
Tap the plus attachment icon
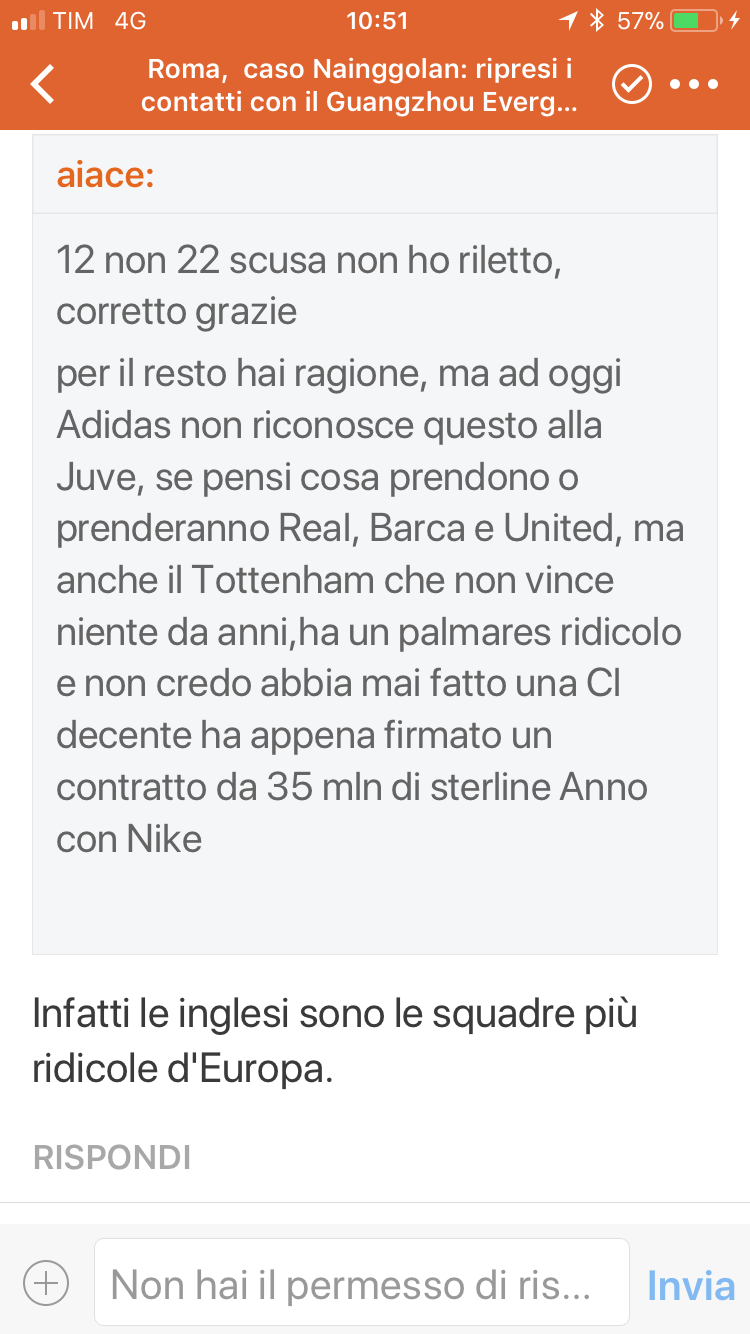(x=46, y=1282)
